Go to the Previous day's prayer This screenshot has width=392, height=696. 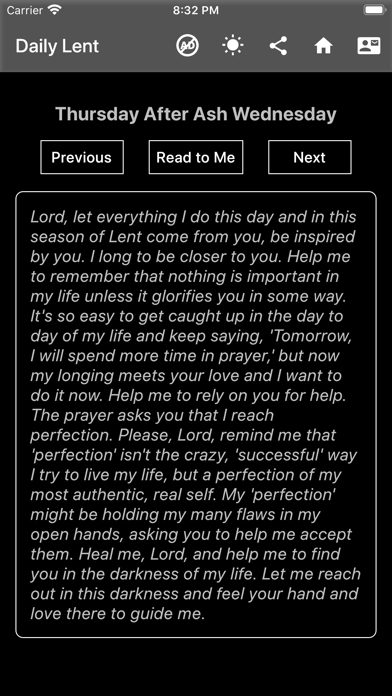(82, 157)
